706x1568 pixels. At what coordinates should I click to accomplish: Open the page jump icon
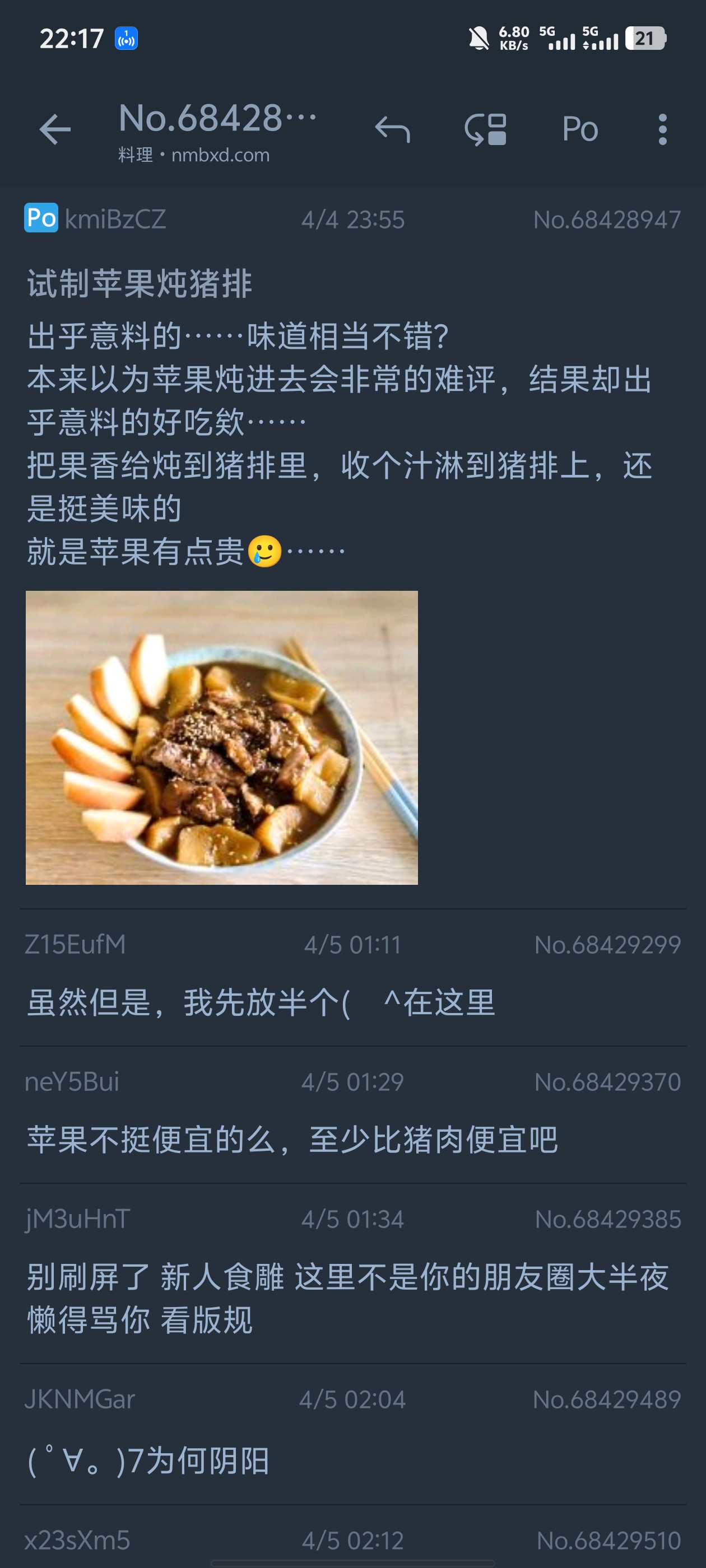coord(485,130)
